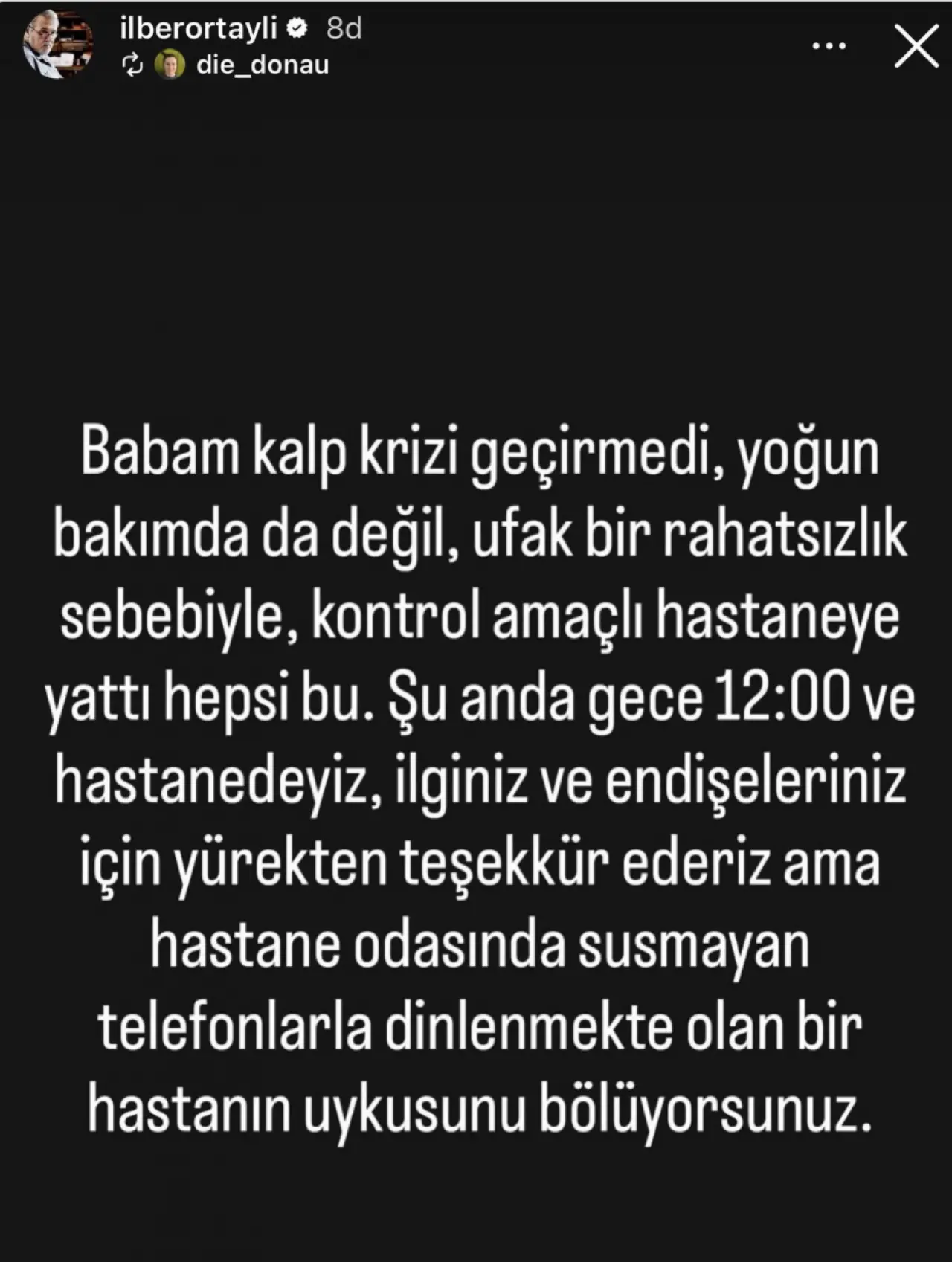Open the three-dot options menu
Image resolution: width=952 pixels, height=1262 pixels.
click(829, 46)
